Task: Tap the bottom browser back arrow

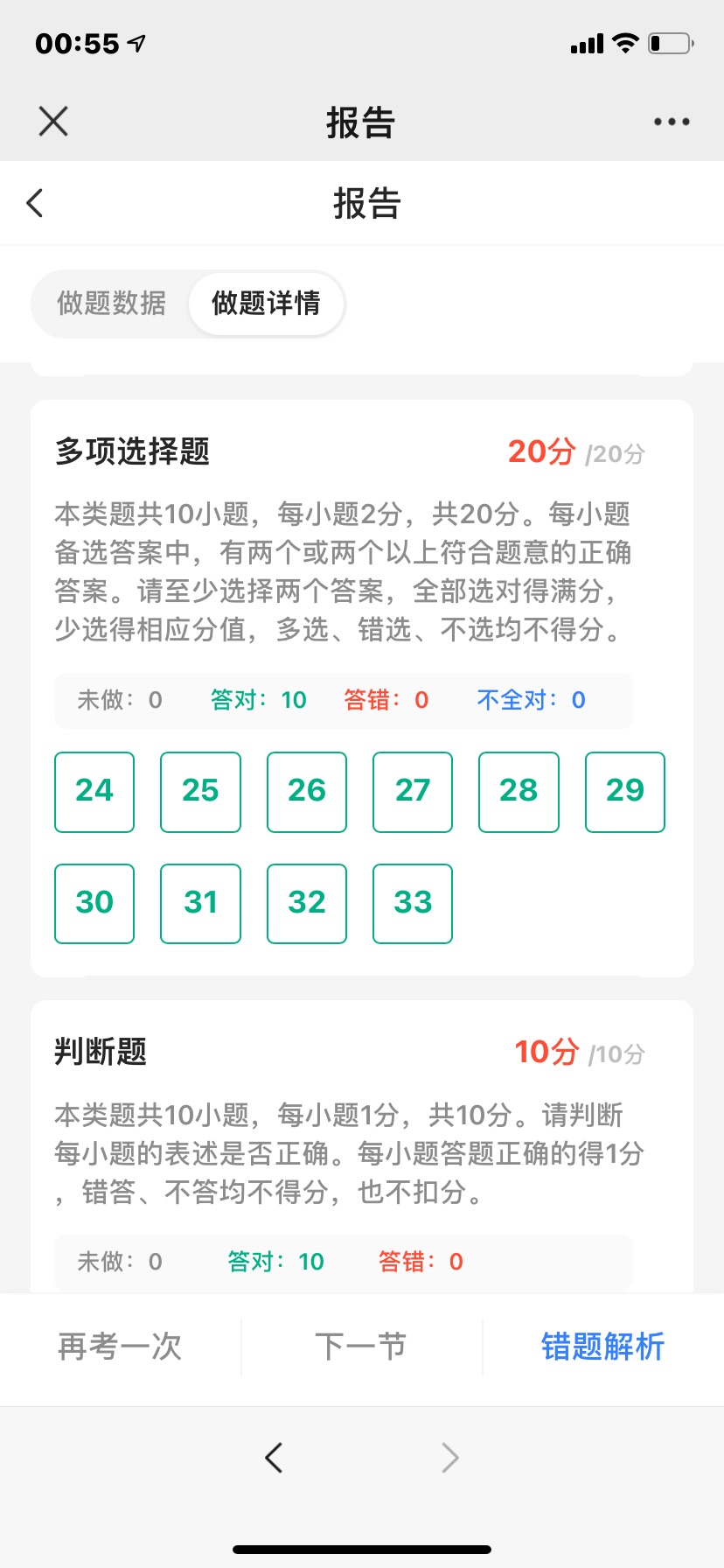Action: (x=274, y=1458)
